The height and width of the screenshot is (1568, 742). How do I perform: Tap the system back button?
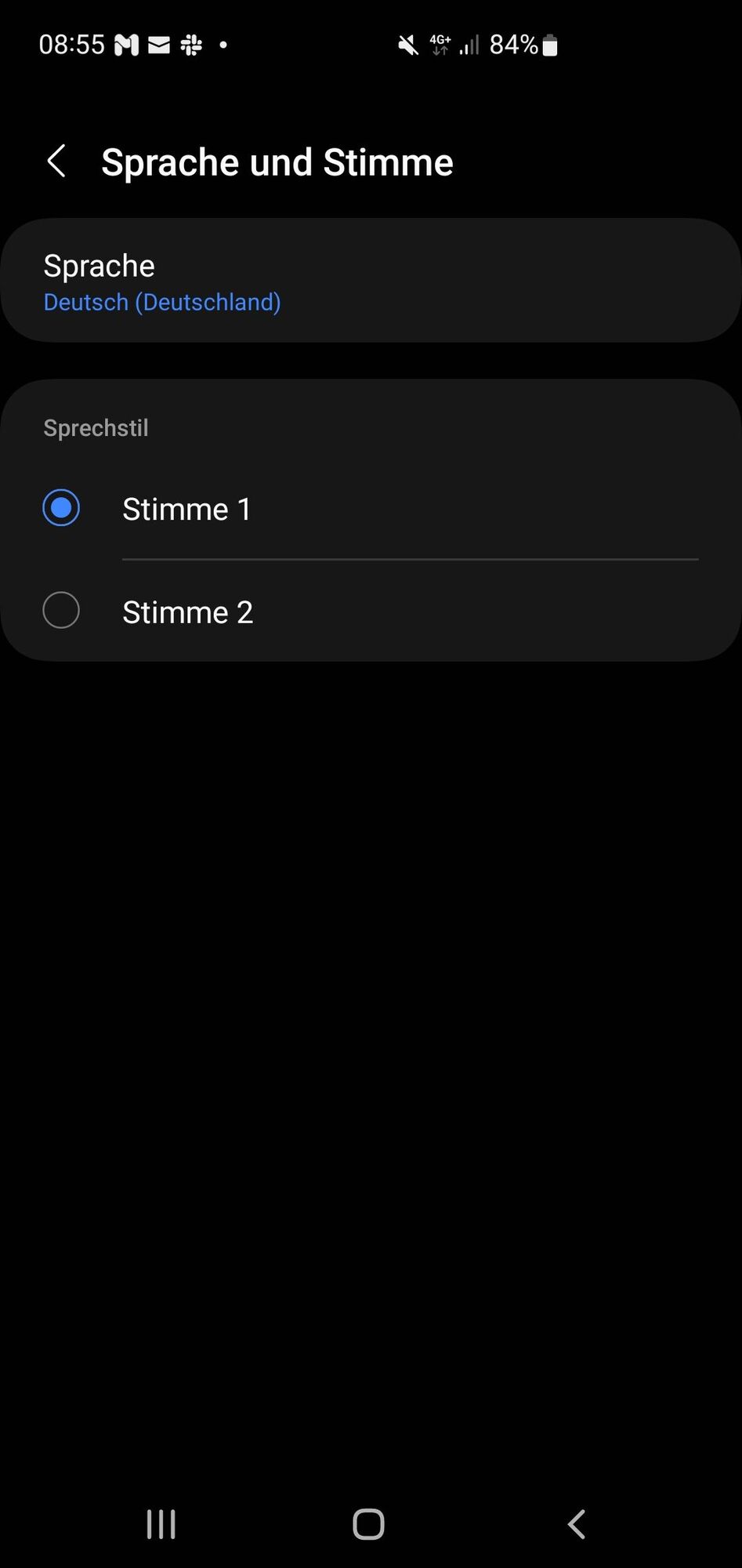pyautogui.click(x=577, y=1524)
